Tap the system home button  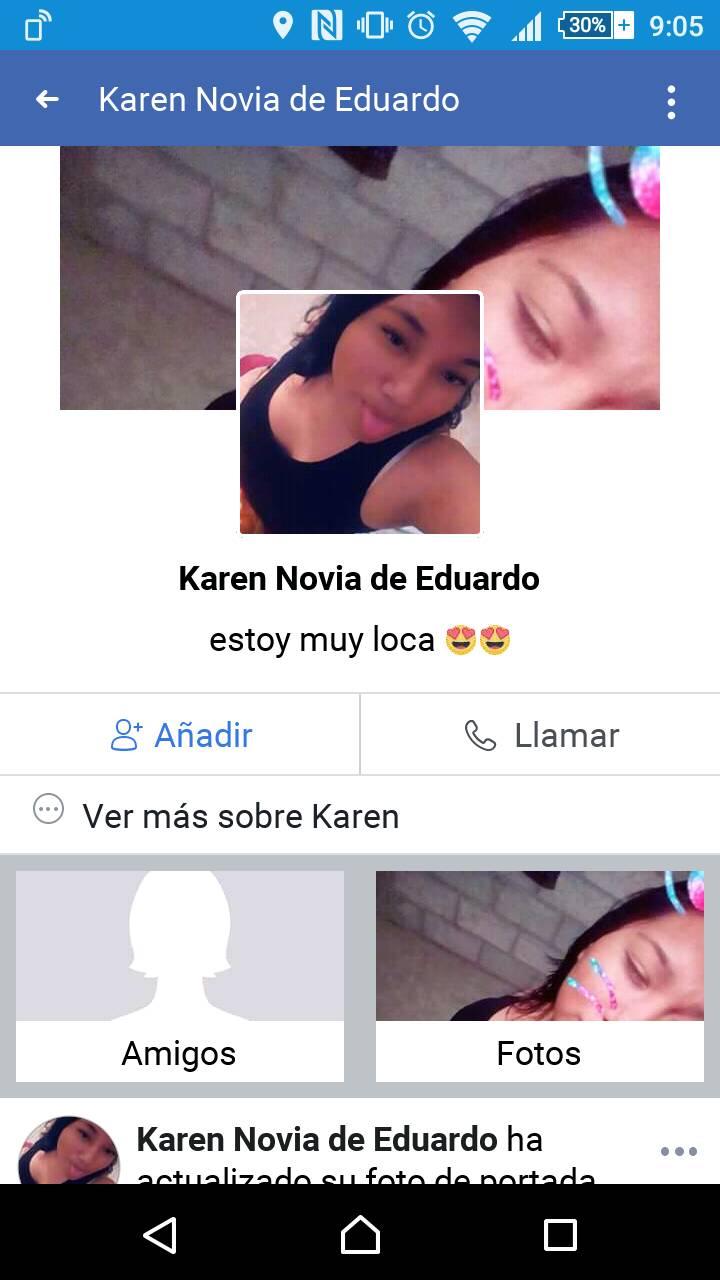tap(360, 1235)
